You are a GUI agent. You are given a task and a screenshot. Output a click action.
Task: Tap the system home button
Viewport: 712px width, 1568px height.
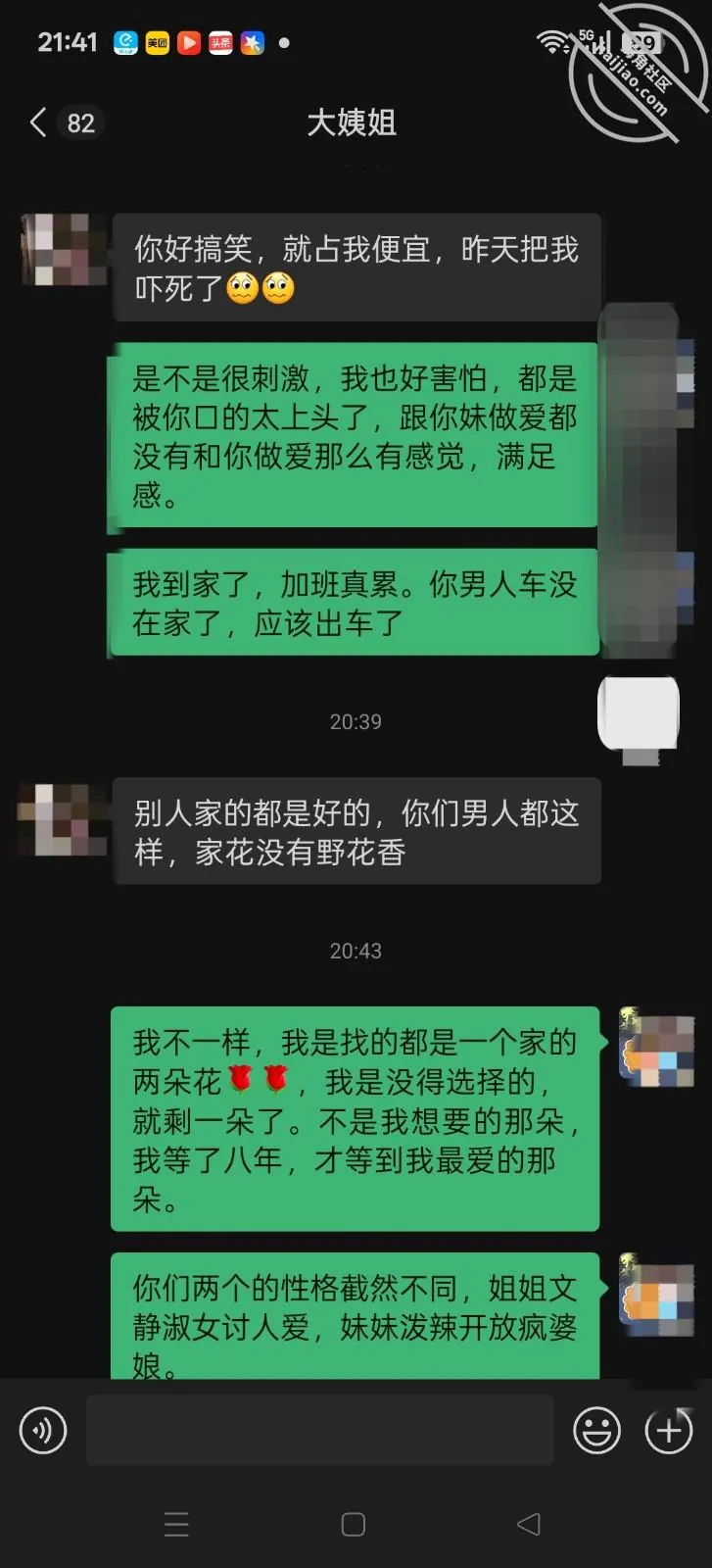(354, 1524)
